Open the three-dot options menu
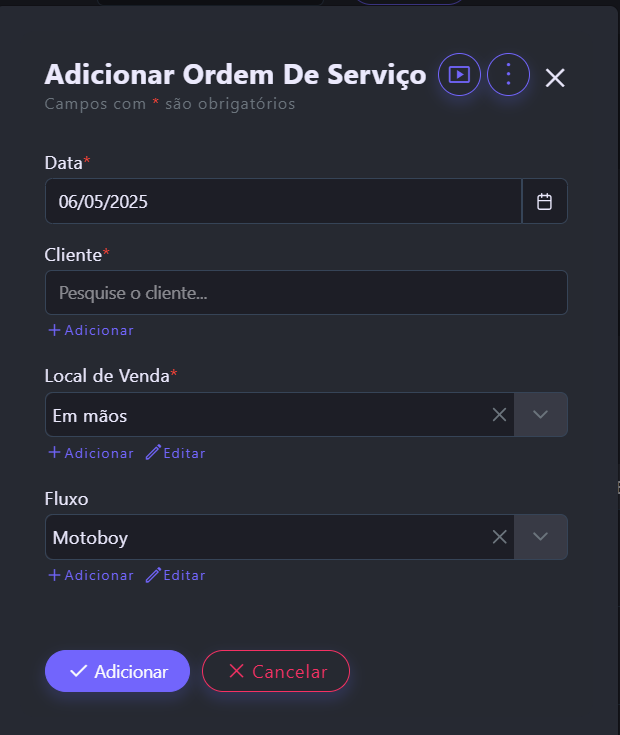This screenshot has width=620, height=735. click(508, 74)
